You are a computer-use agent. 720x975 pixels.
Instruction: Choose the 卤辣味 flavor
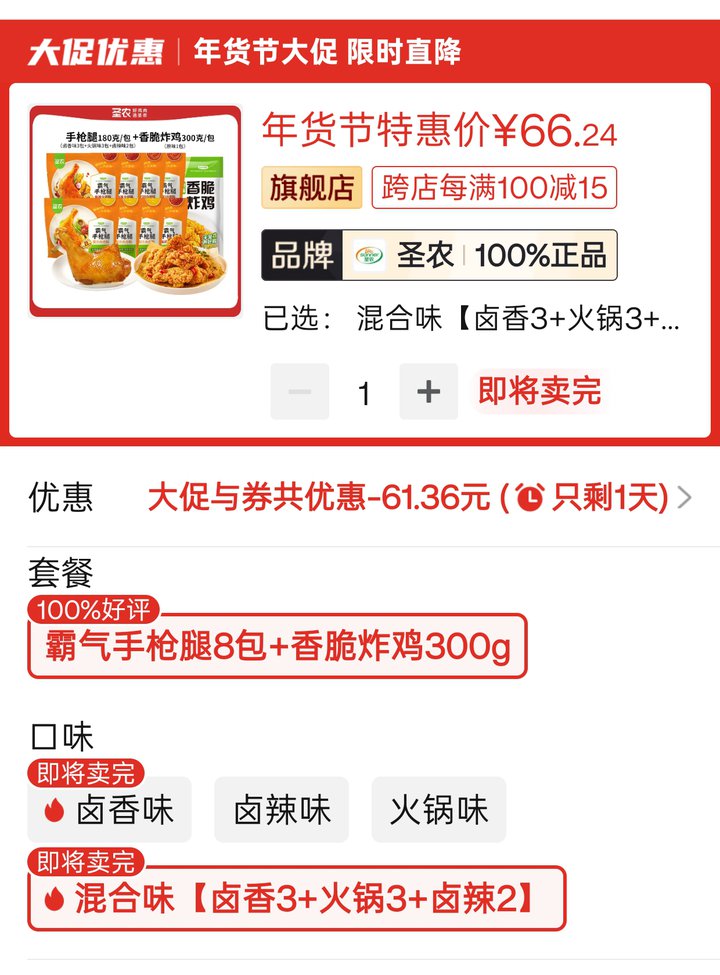point(281,810)
